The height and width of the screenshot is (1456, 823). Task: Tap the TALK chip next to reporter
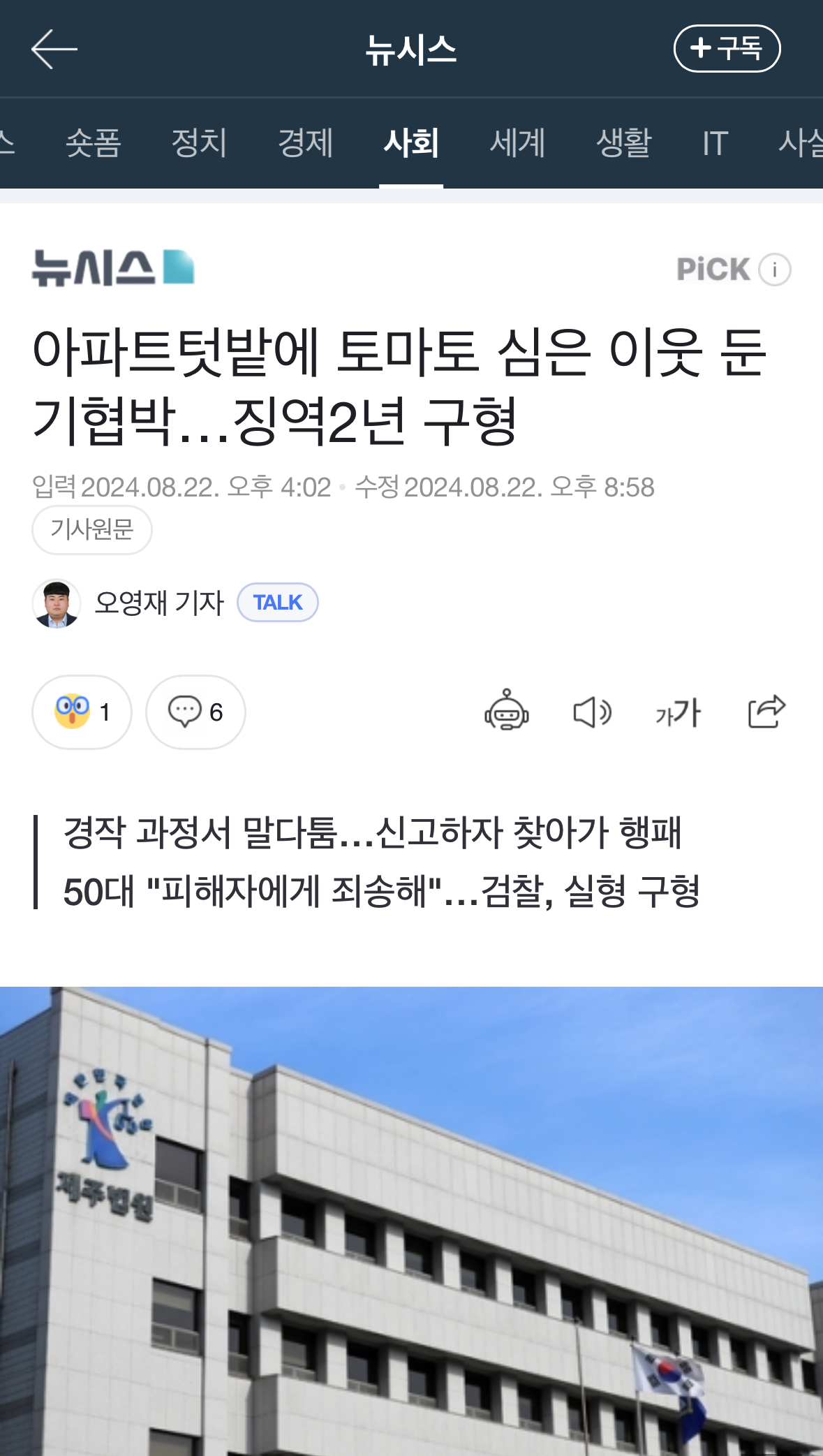tap(277, 603)
